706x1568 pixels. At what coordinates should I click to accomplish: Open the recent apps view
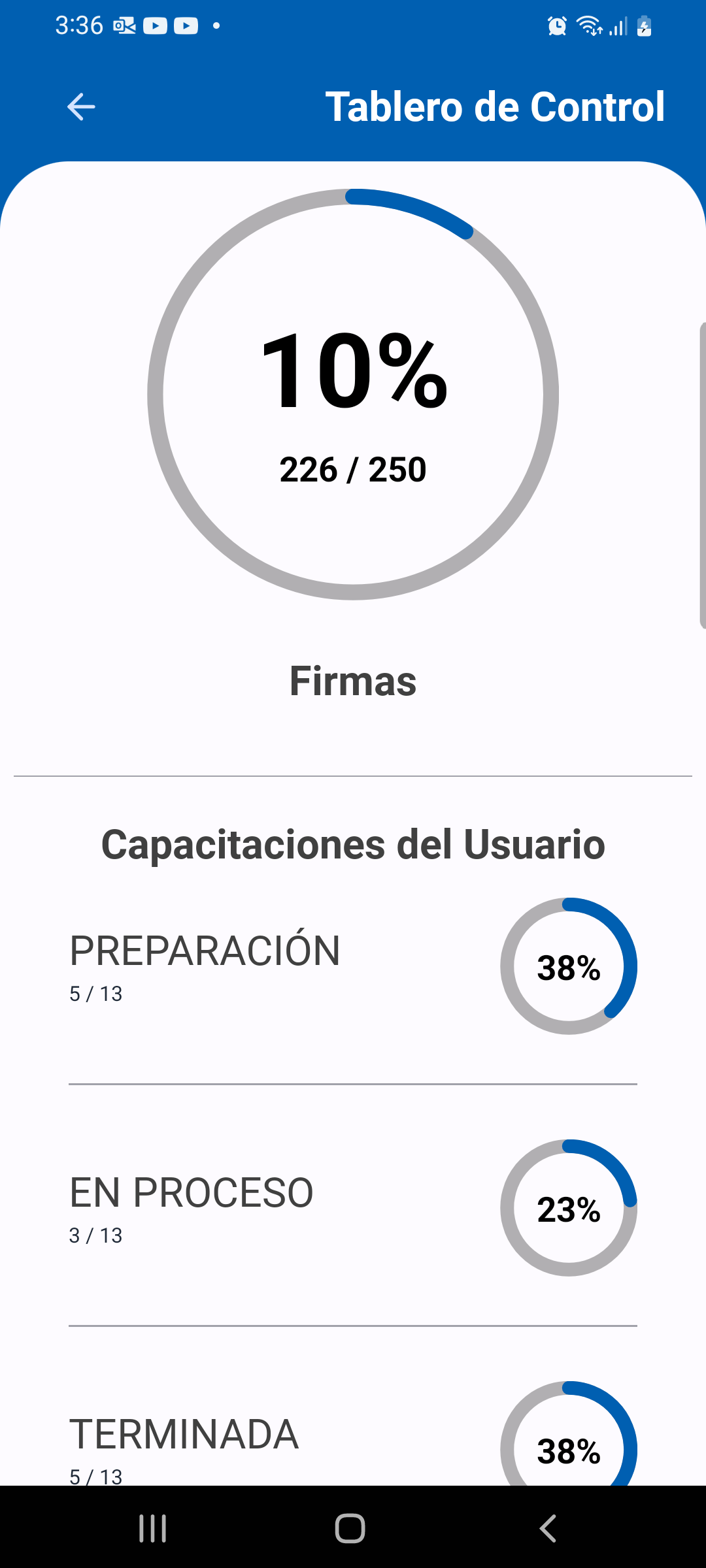click(x=153, y=1528)
